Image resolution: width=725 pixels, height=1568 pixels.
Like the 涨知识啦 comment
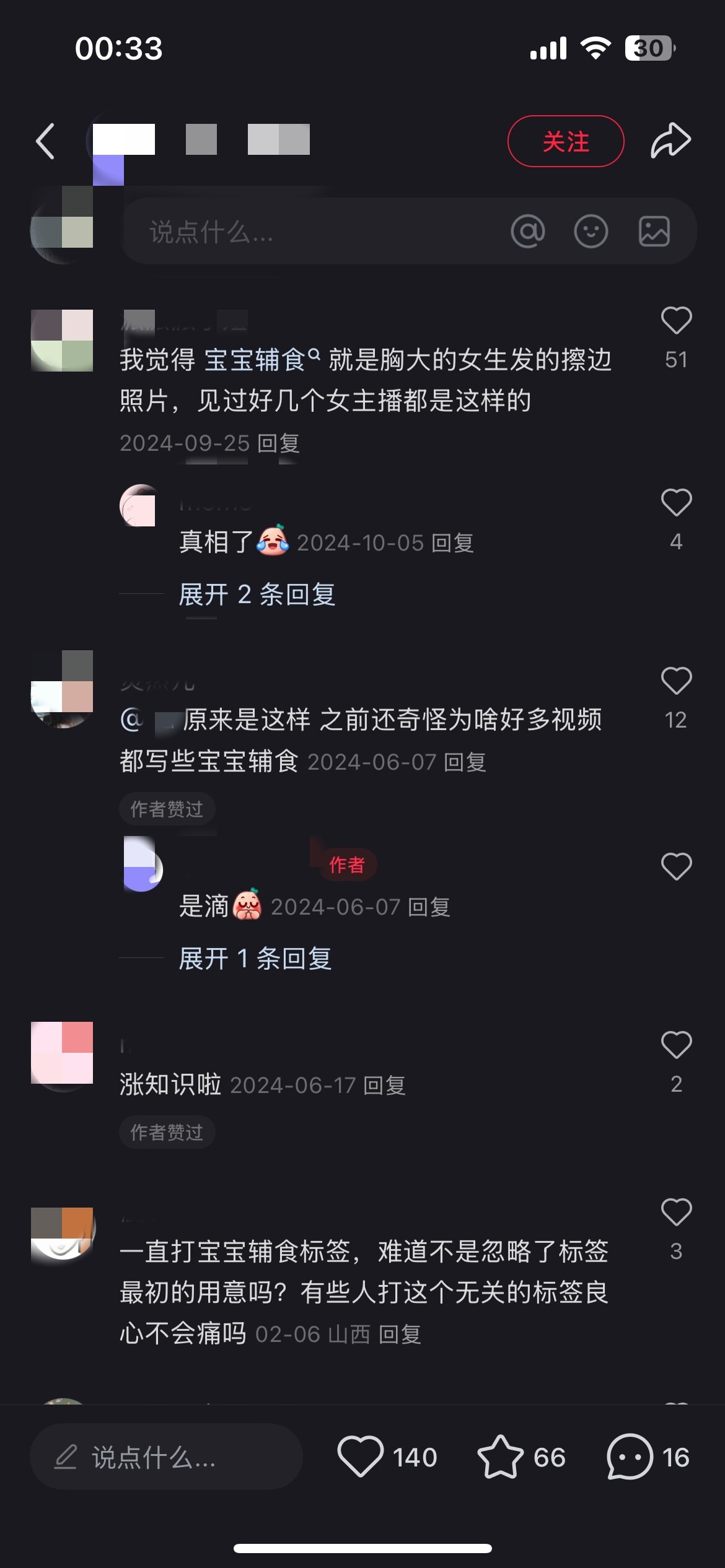click(x=676, y=1045)
